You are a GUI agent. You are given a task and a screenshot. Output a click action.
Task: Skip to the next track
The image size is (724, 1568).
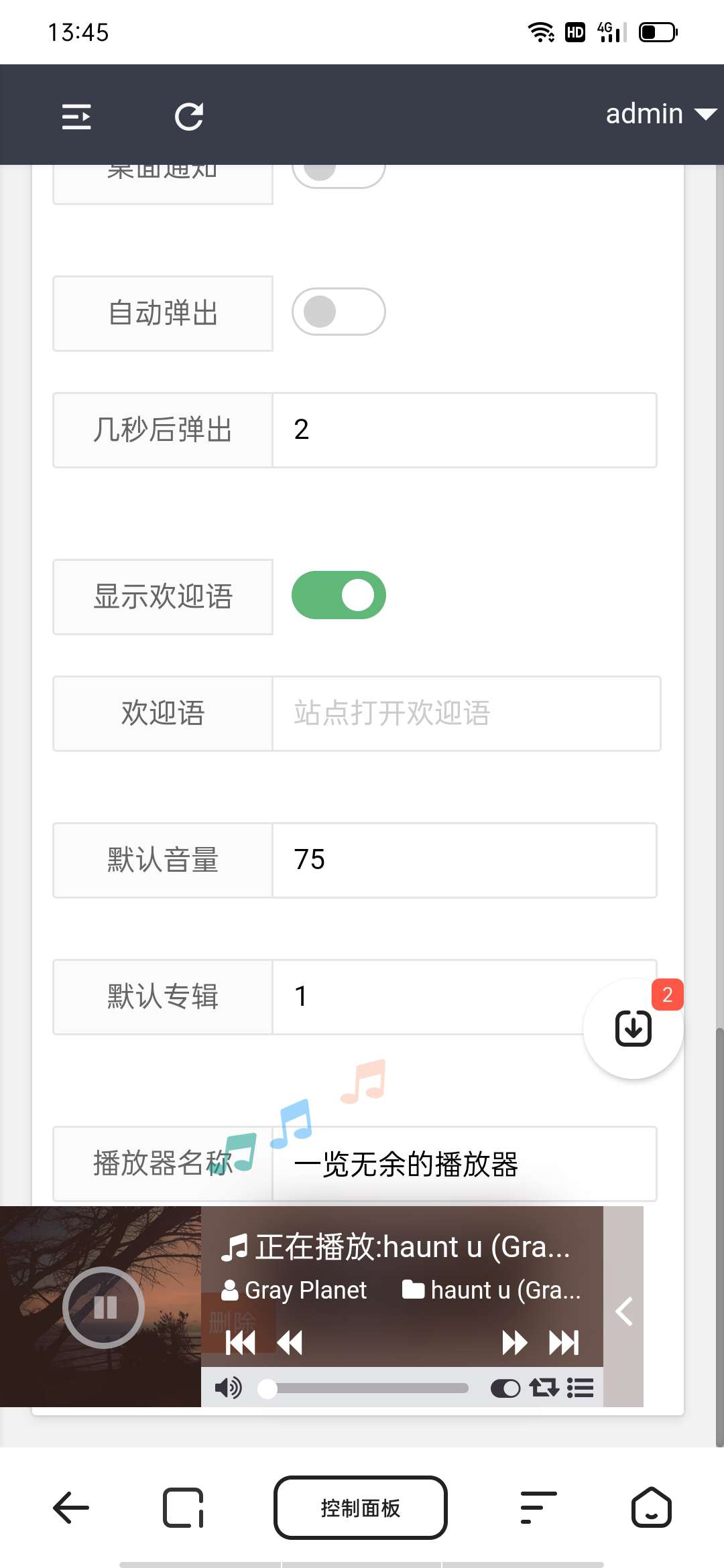coord(564,1343)
